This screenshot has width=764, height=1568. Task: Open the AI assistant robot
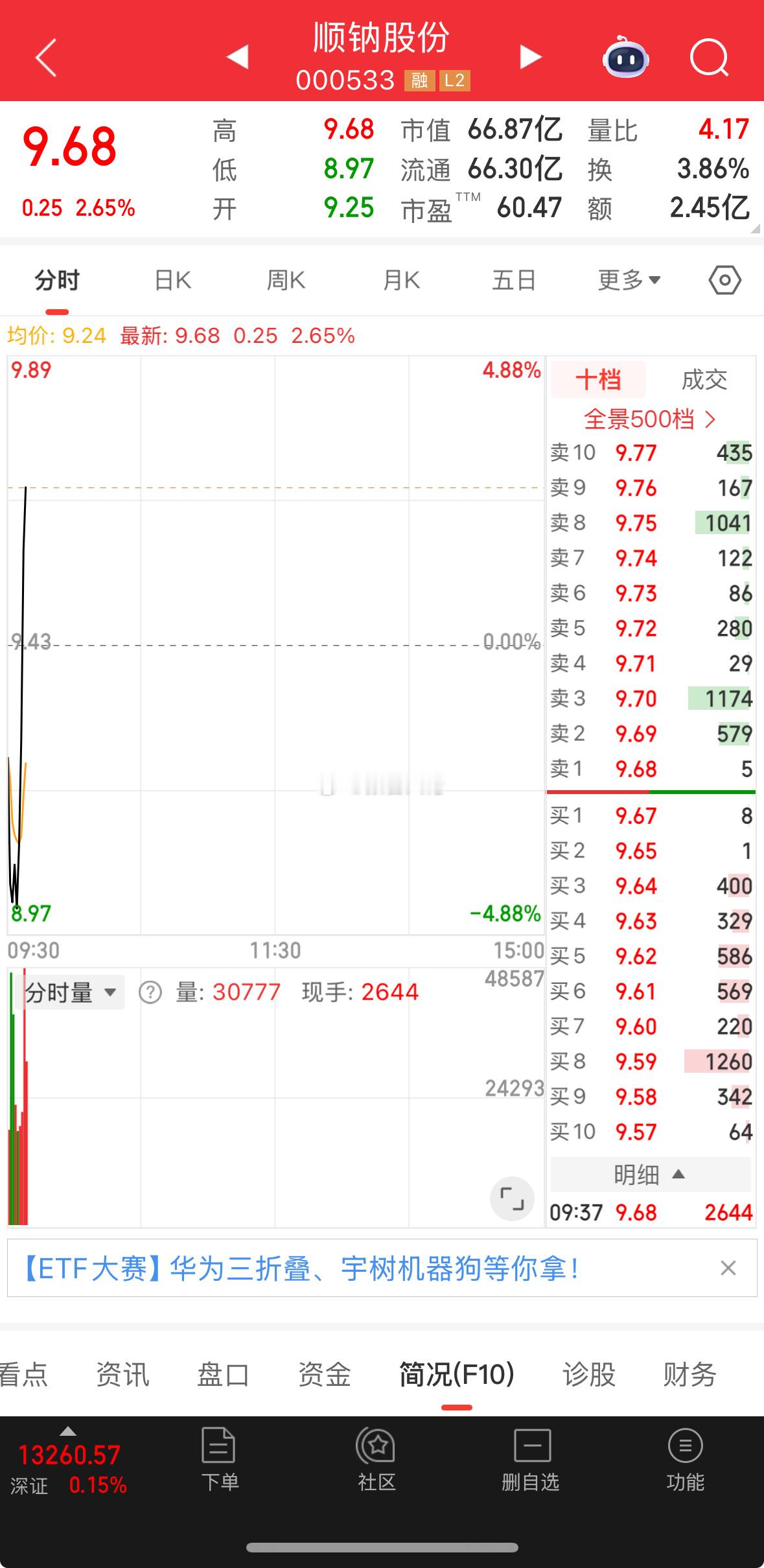point(624,58)
